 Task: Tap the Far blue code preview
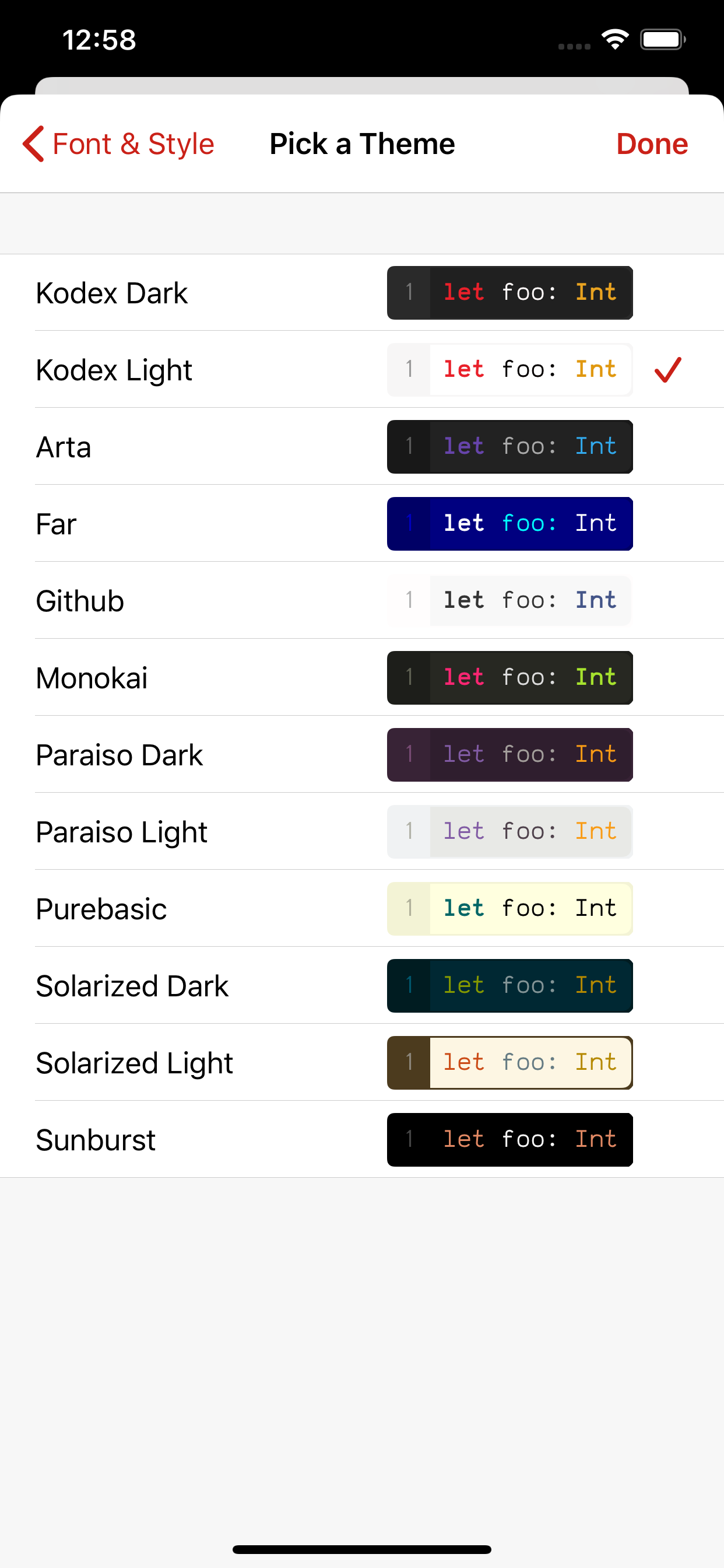[x=510, y=523]
